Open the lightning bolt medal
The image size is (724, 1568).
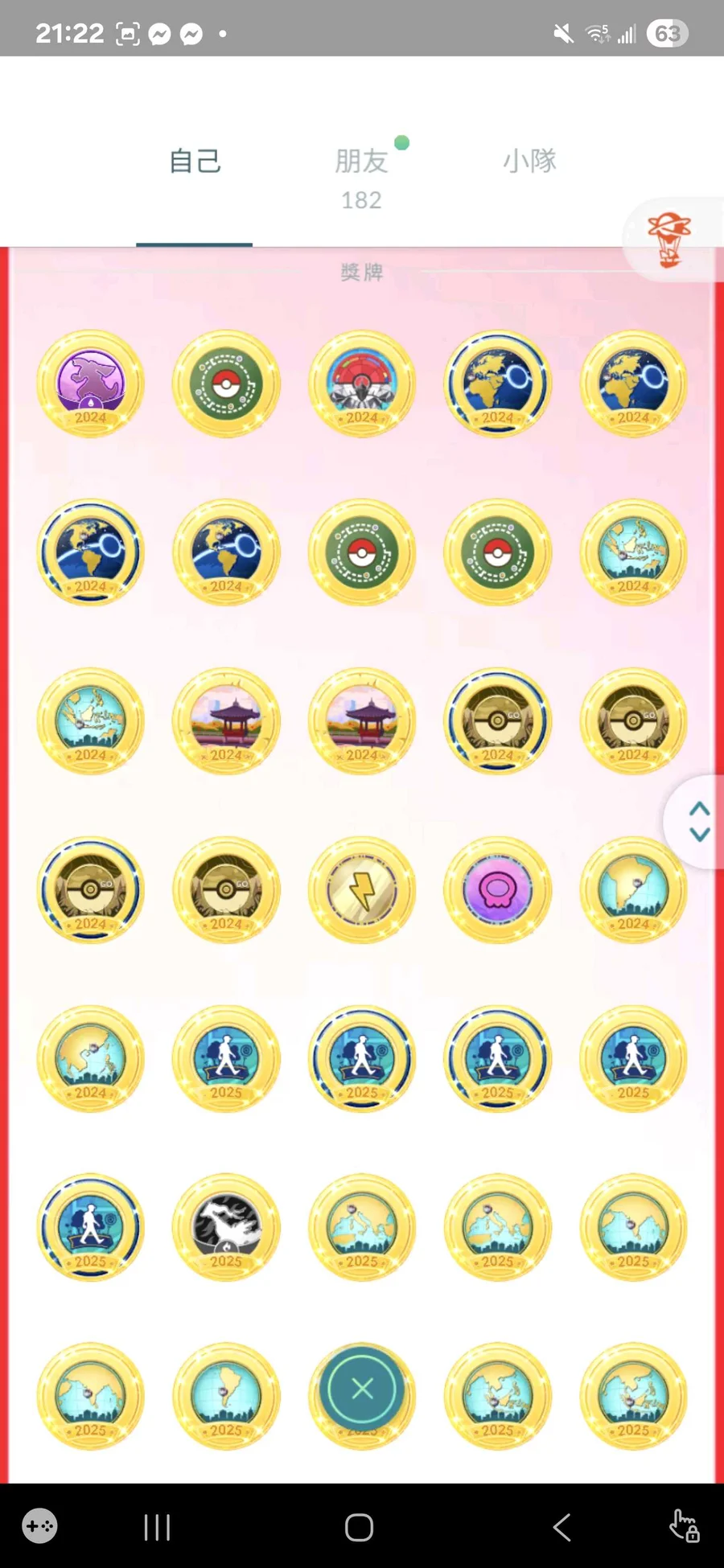coord(362,890)
